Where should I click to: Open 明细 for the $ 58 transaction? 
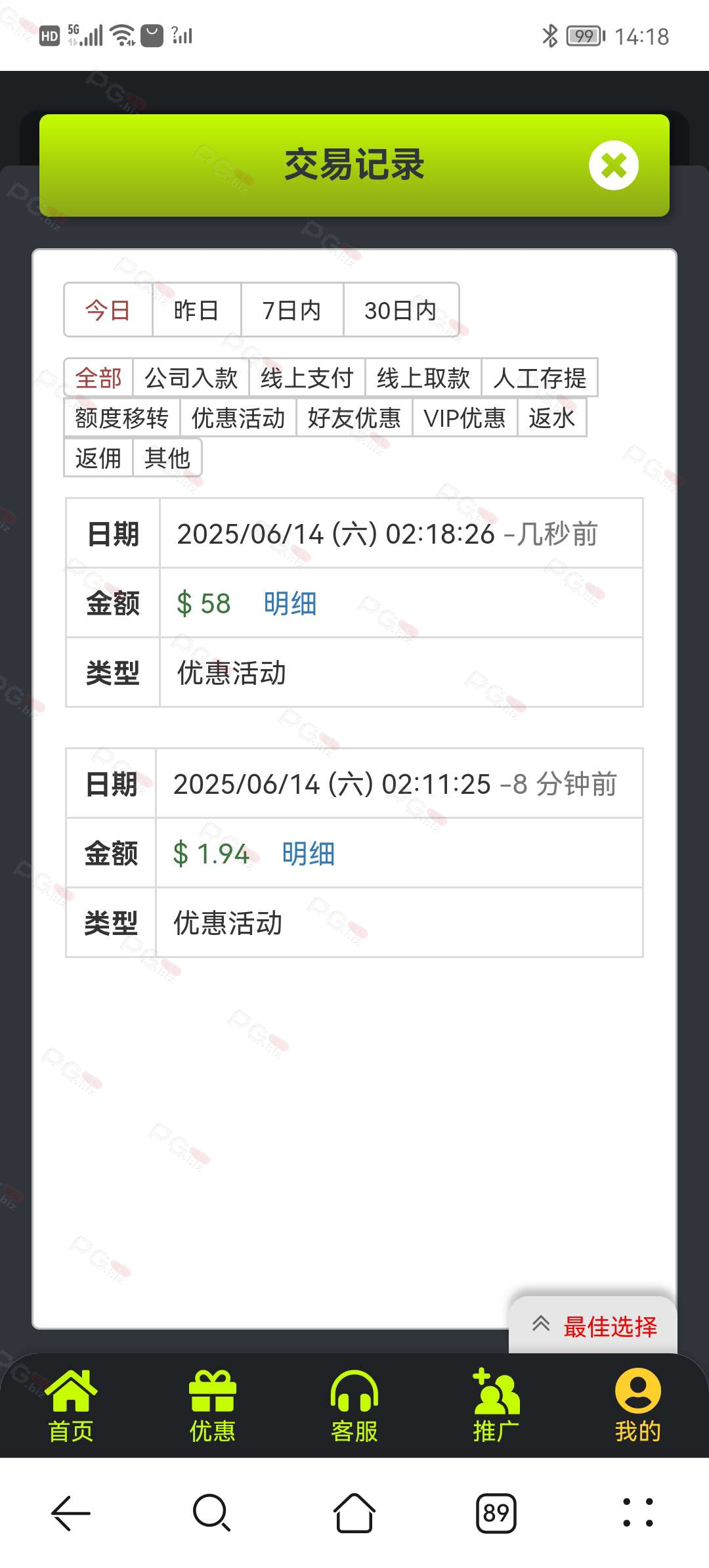pyautogui.click(x=290, y=603)
